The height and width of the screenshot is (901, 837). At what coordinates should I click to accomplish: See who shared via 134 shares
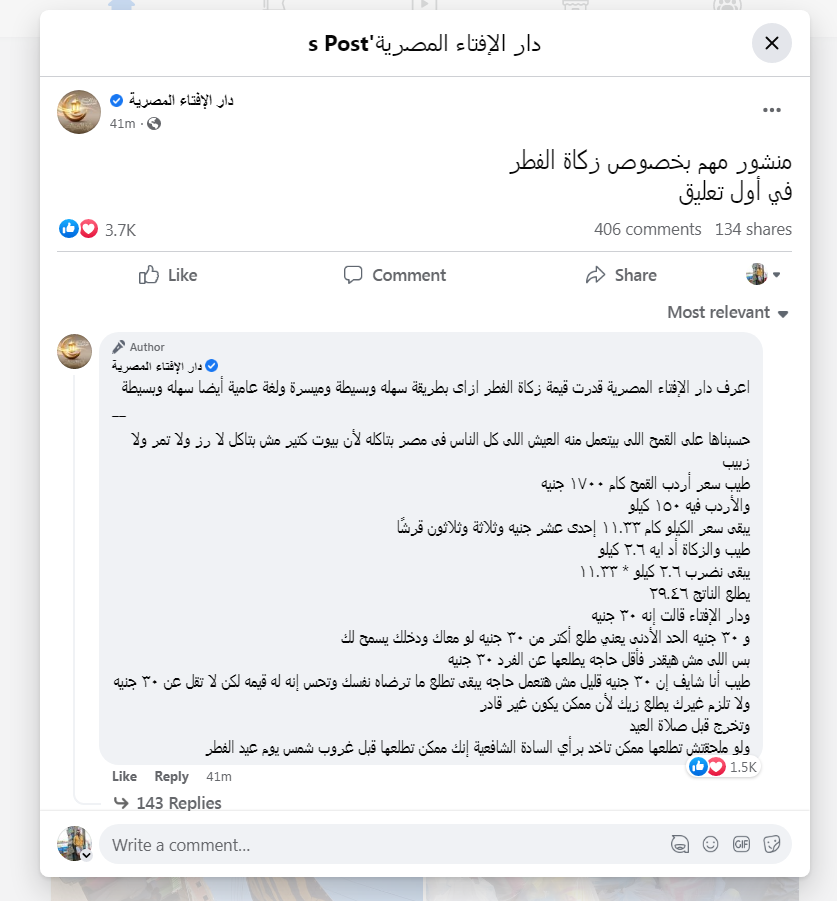coord(752,229)
